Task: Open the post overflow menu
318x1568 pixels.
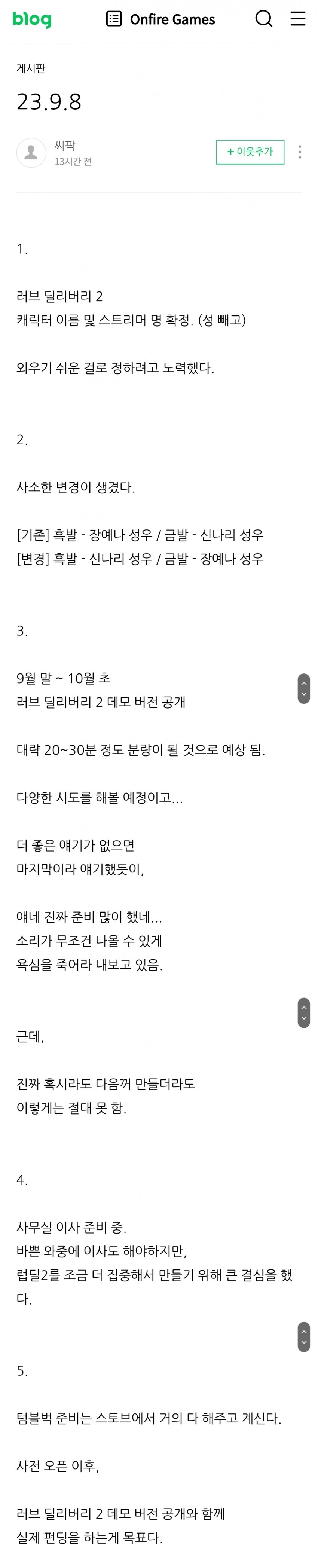Action: click(x=300, y=152)
